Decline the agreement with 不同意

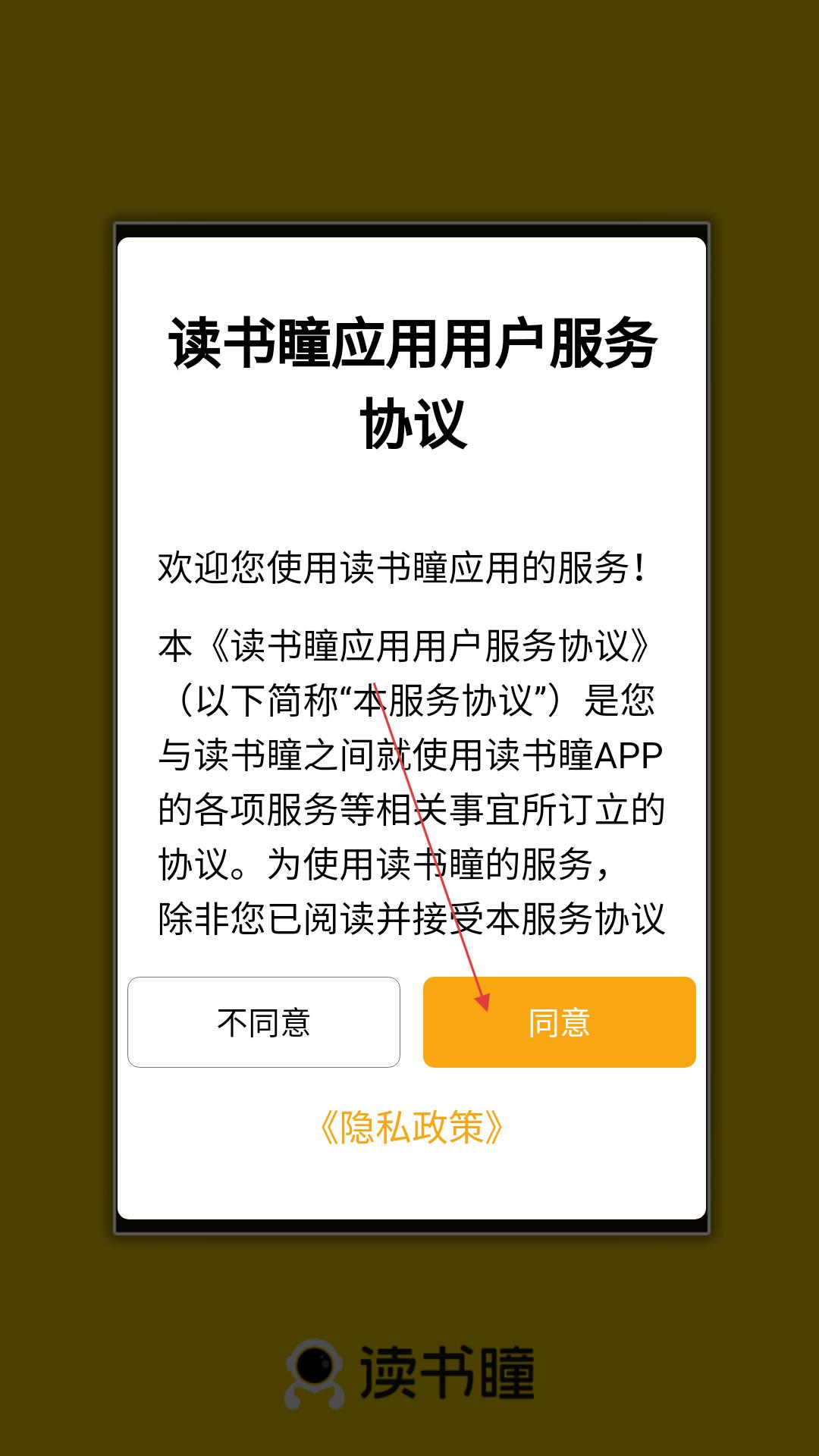(264, 1022)
